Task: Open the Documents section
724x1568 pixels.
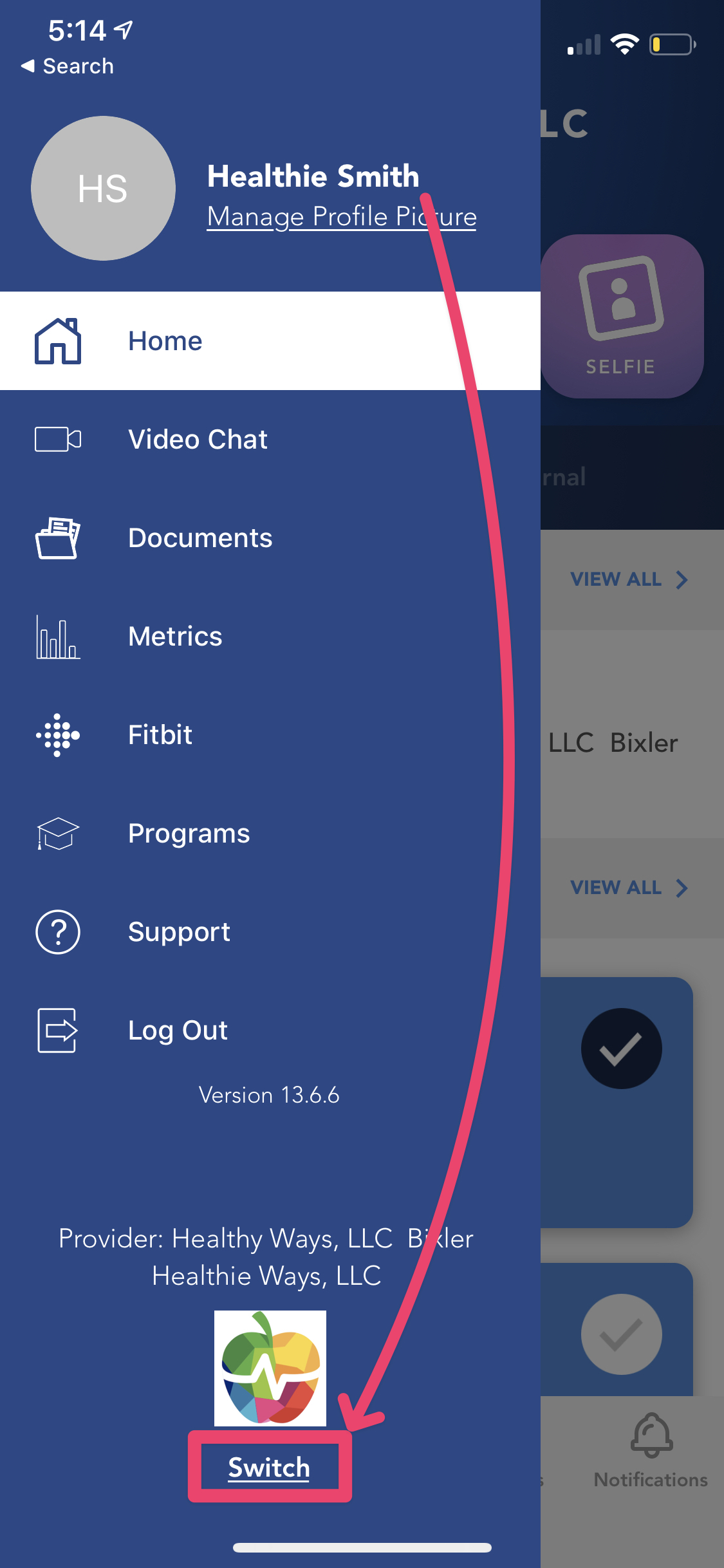Action: pyautogui.click(x=270, y=537)
